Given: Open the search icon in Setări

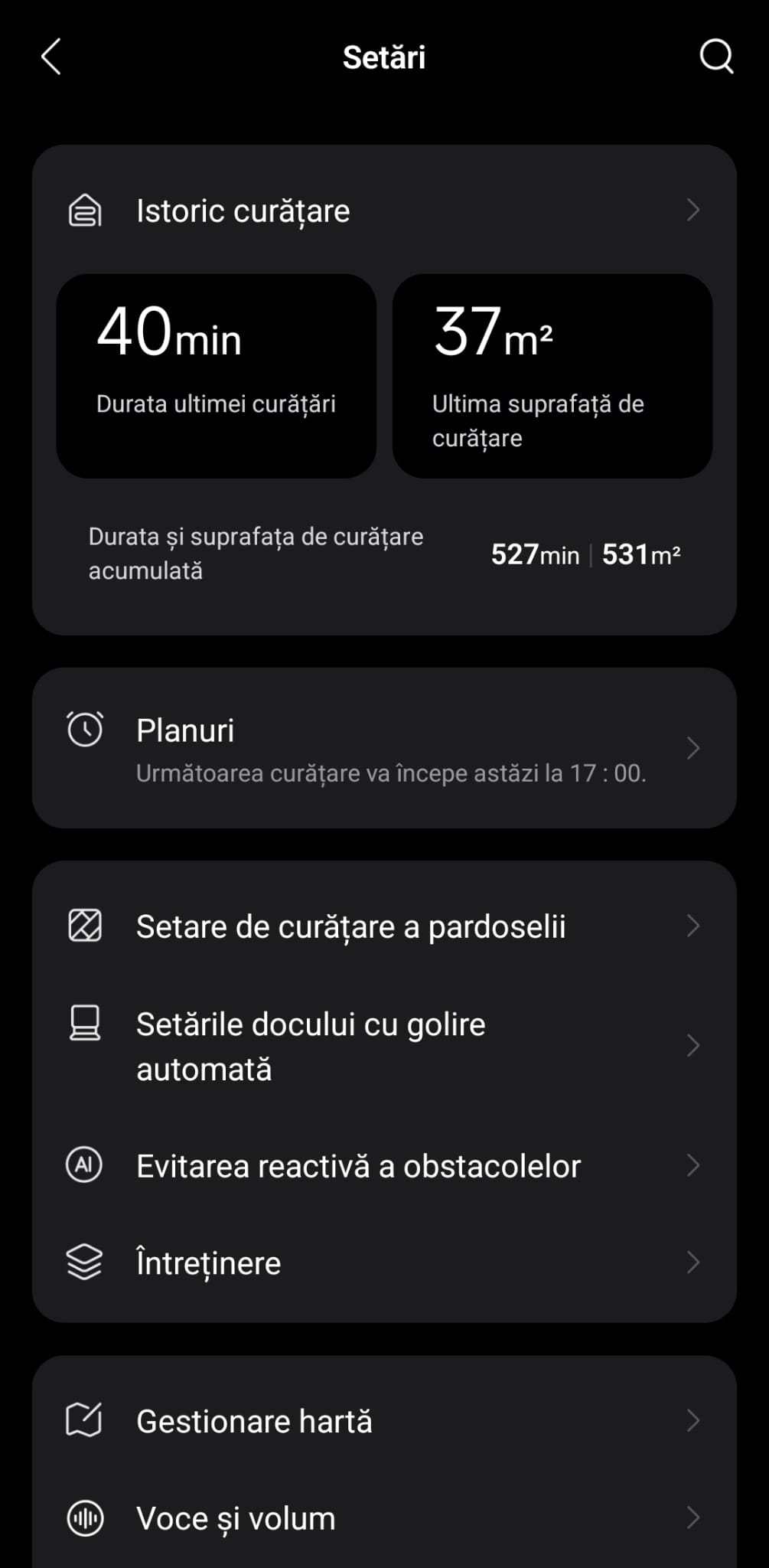Looking at the screenshot, I should click(716, 57).
